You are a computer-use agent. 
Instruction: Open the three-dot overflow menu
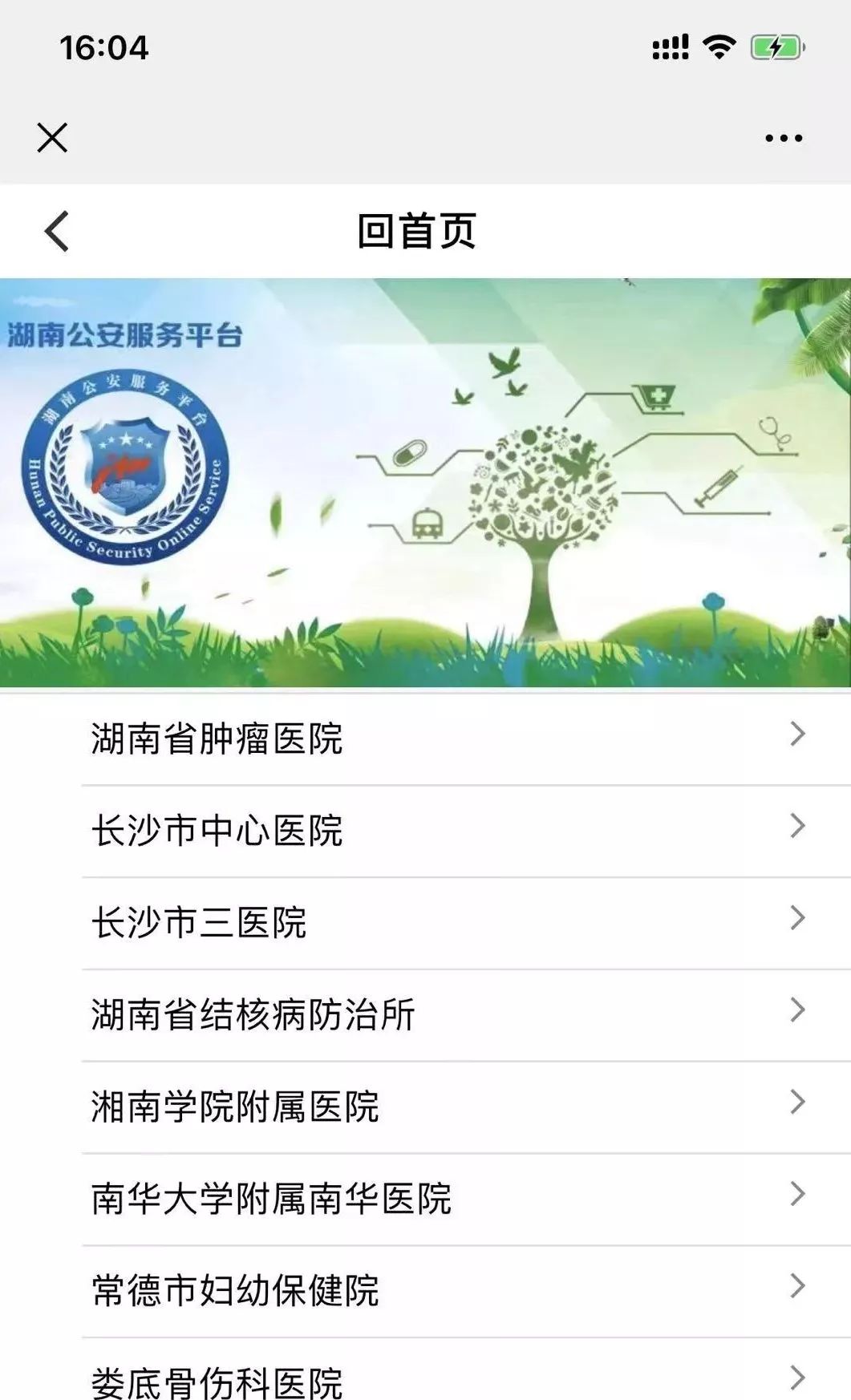point(783,139)
